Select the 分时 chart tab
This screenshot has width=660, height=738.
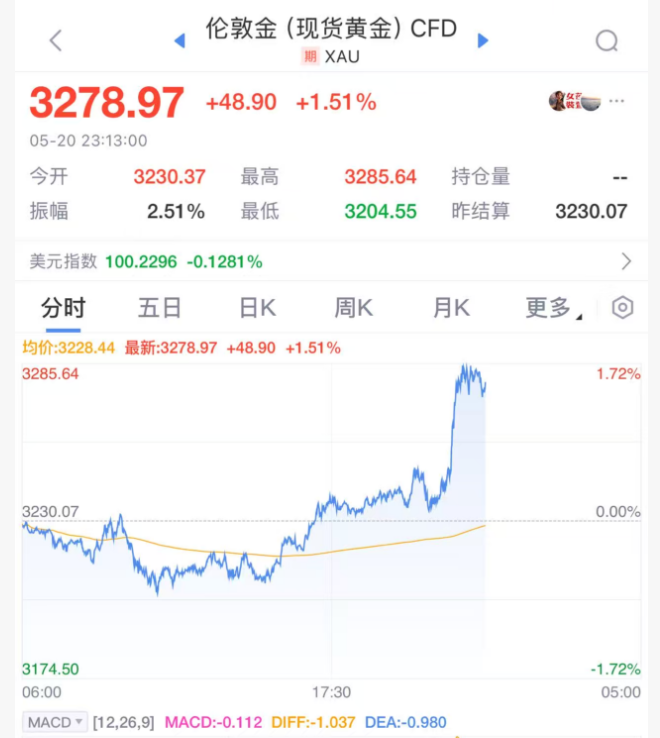(63, 308)
